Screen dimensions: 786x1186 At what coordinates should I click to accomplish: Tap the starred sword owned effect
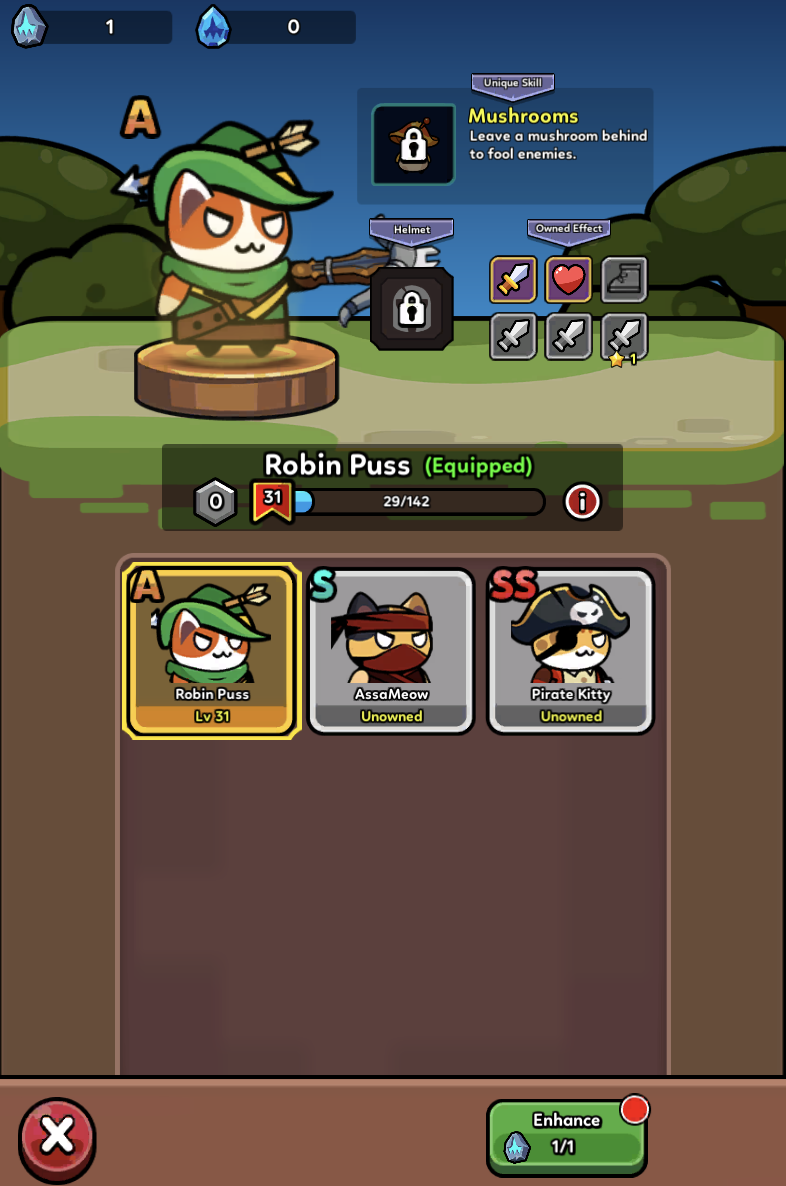pos(624,337)
